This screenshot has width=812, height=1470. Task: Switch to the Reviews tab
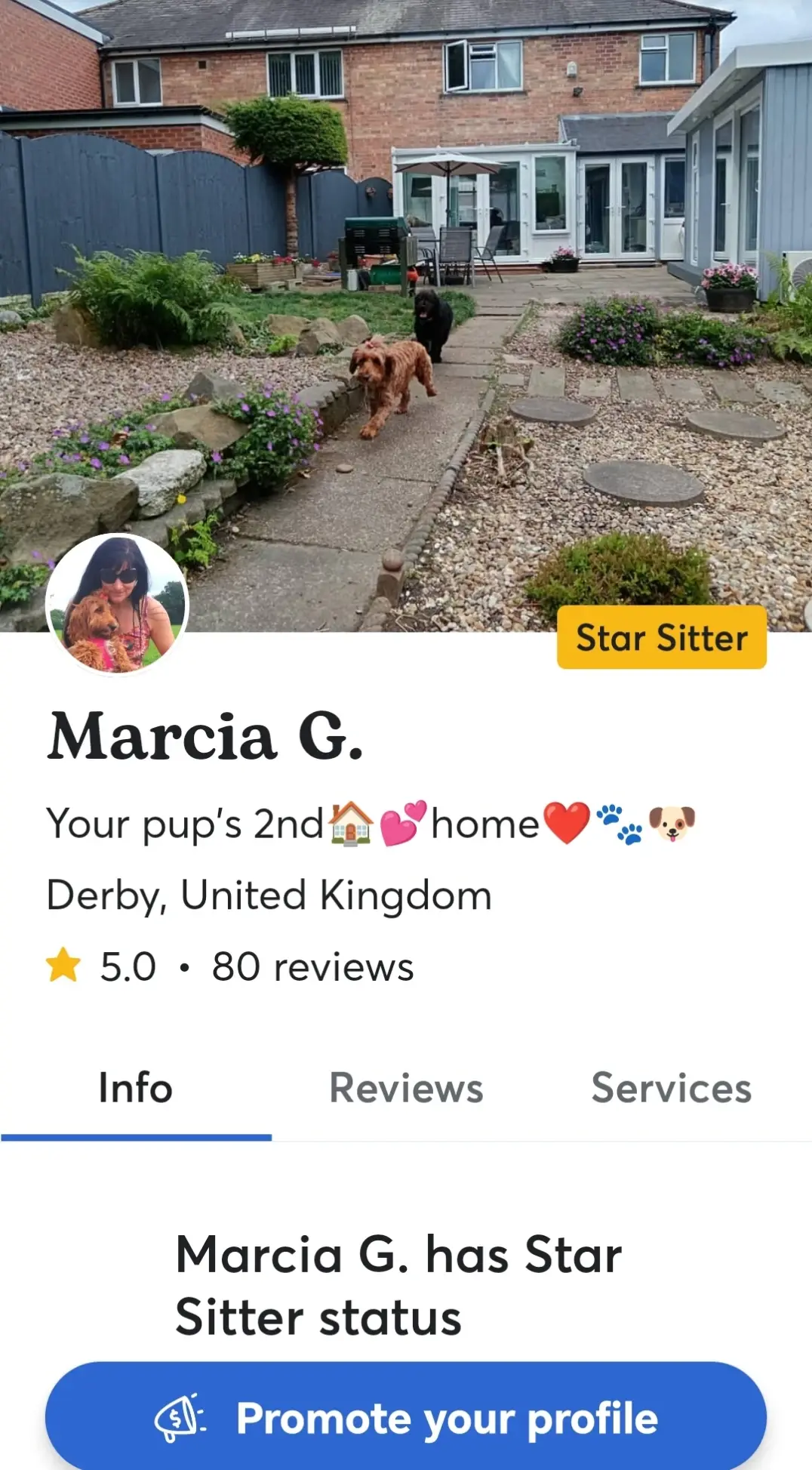(x=406, y=1089)
